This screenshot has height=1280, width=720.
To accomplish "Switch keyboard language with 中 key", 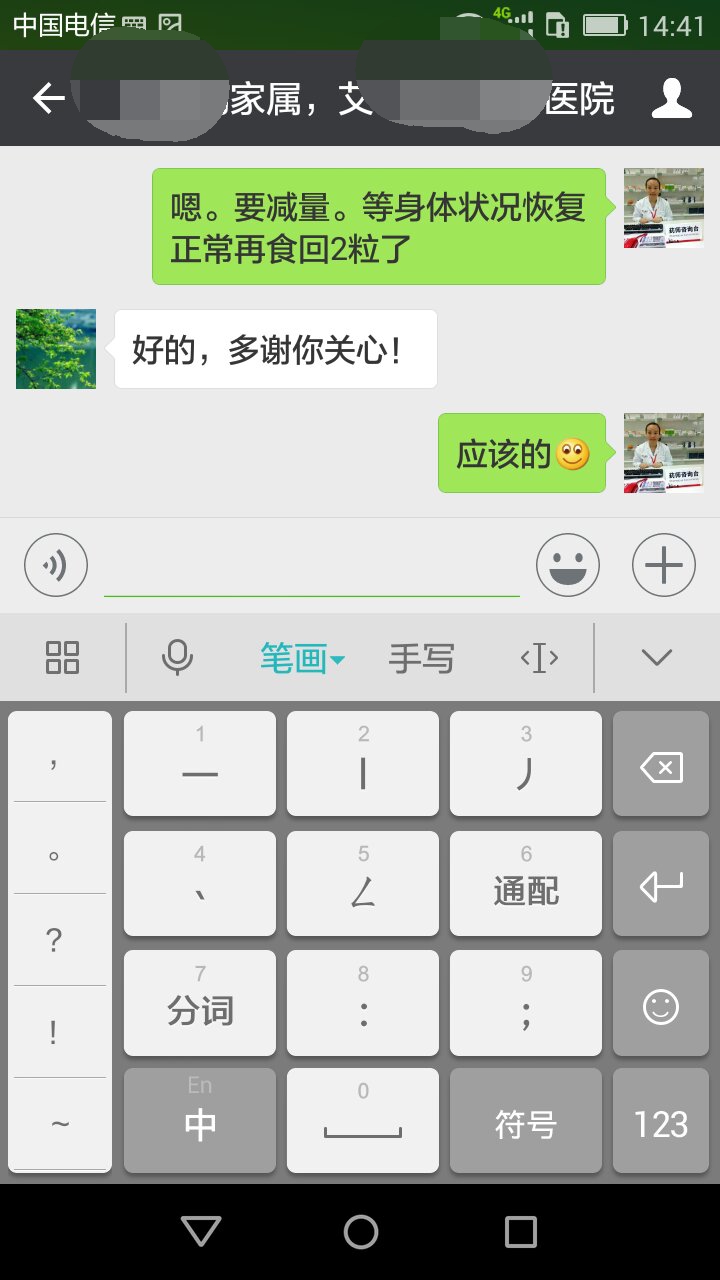I will click(x=200, y=1121).
